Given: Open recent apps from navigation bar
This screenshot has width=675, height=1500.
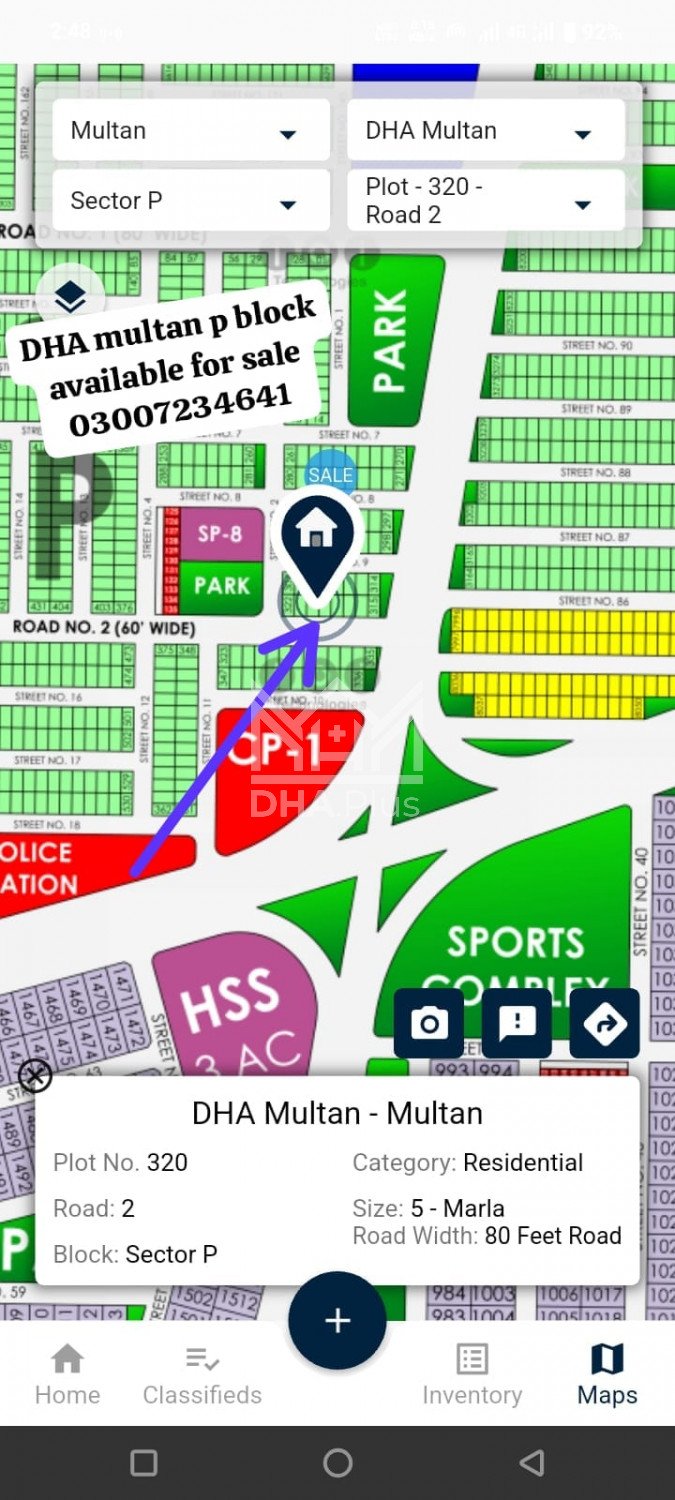Looking at the screenshot, I should coord(144,1463).
